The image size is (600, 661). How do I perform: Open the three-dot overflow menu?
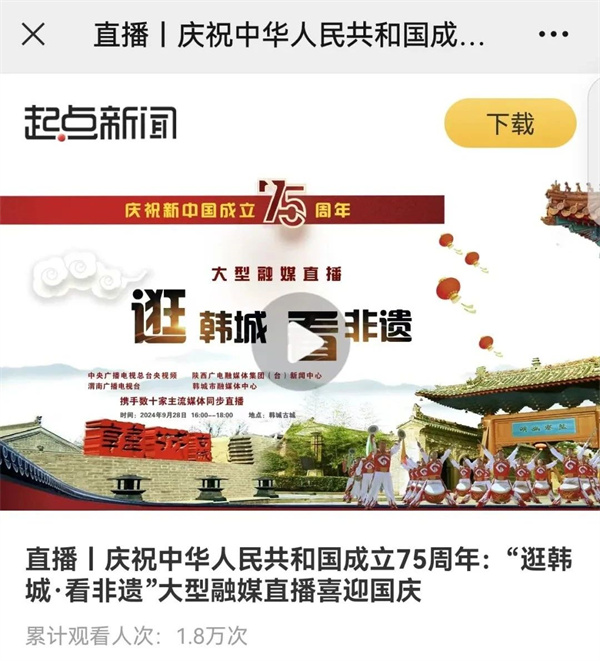(x=553, y=35)
